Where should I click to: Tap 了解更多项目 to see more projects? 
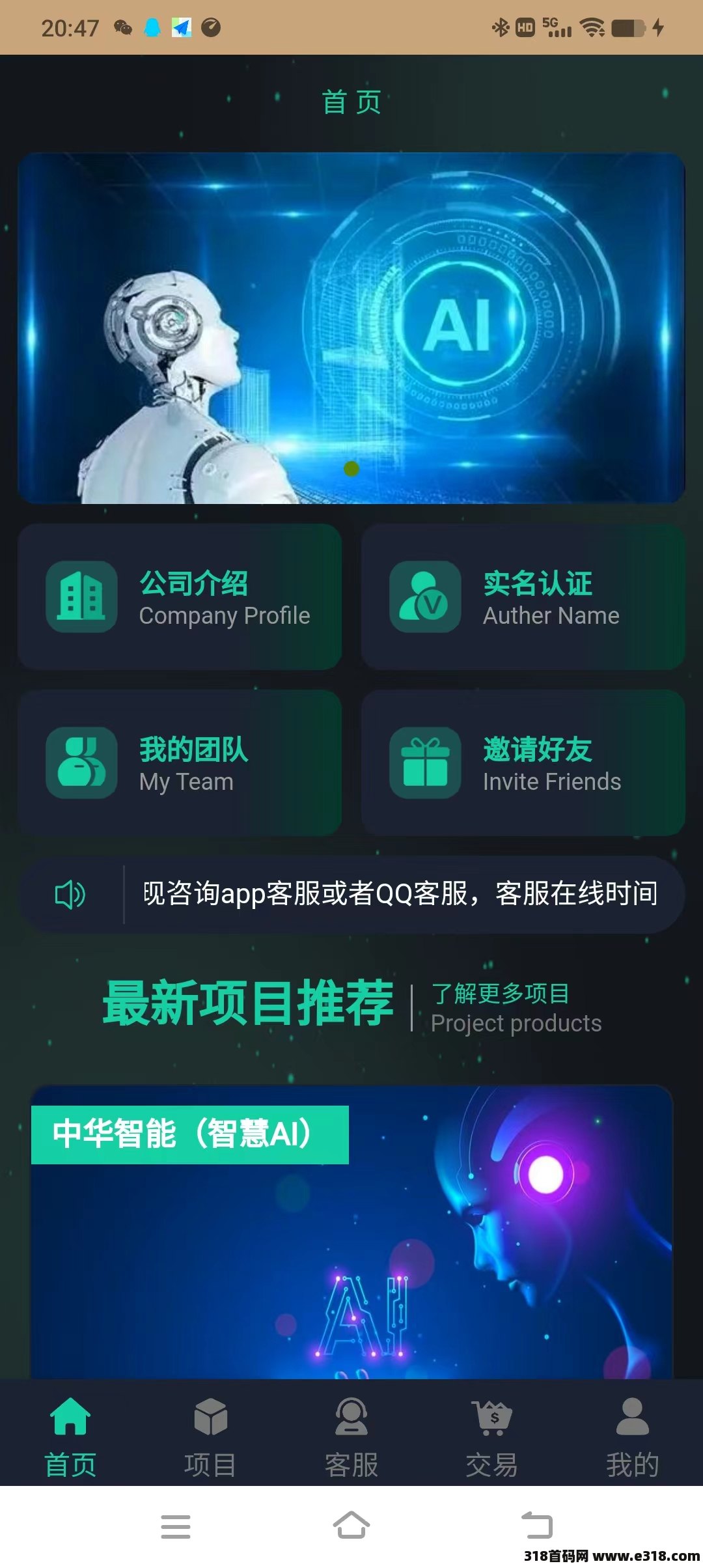tap(500, 994)
